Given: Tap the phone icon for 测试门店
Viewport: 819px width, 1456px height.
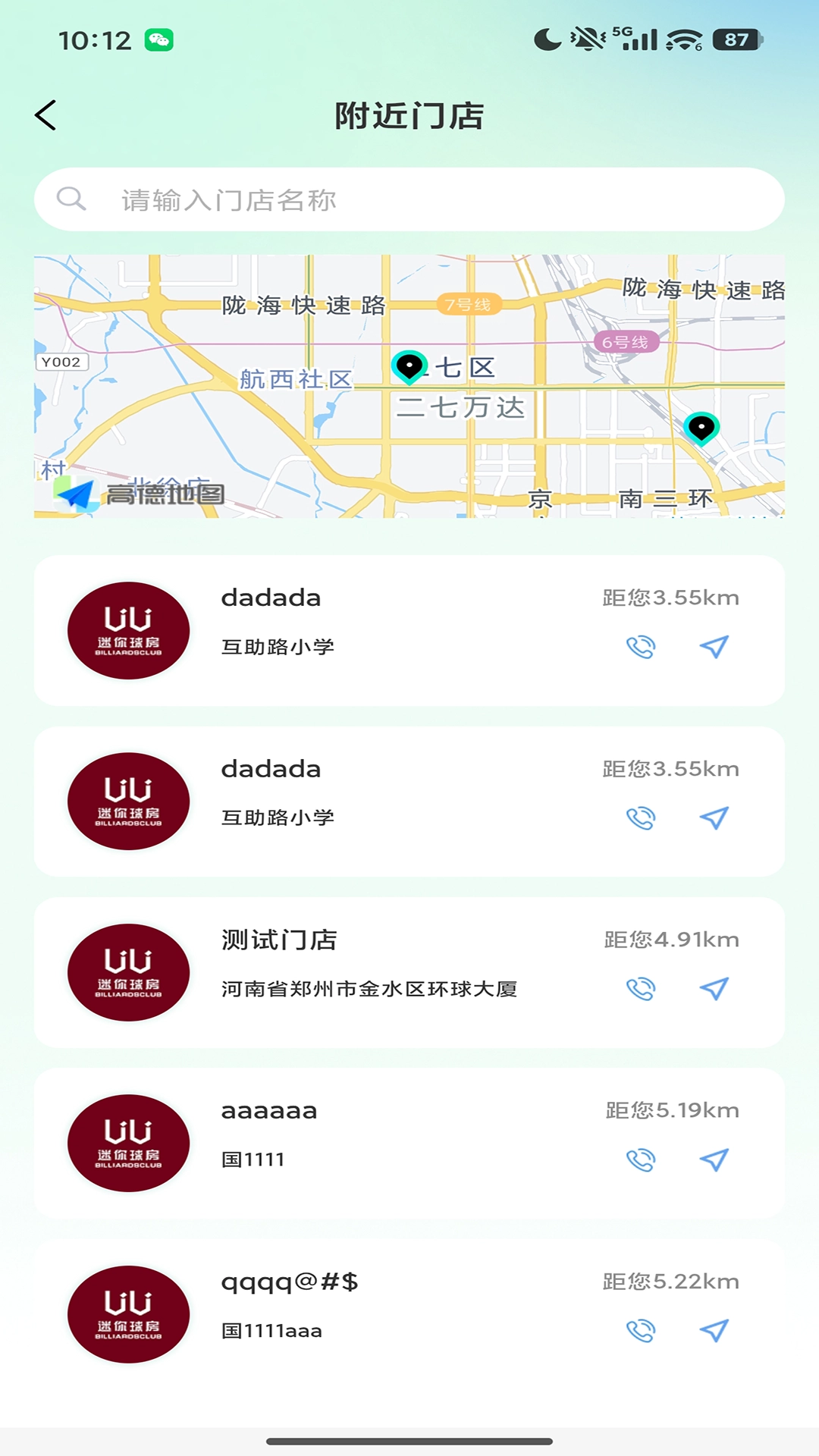Looking at the screenshot, I should [641, 990].
